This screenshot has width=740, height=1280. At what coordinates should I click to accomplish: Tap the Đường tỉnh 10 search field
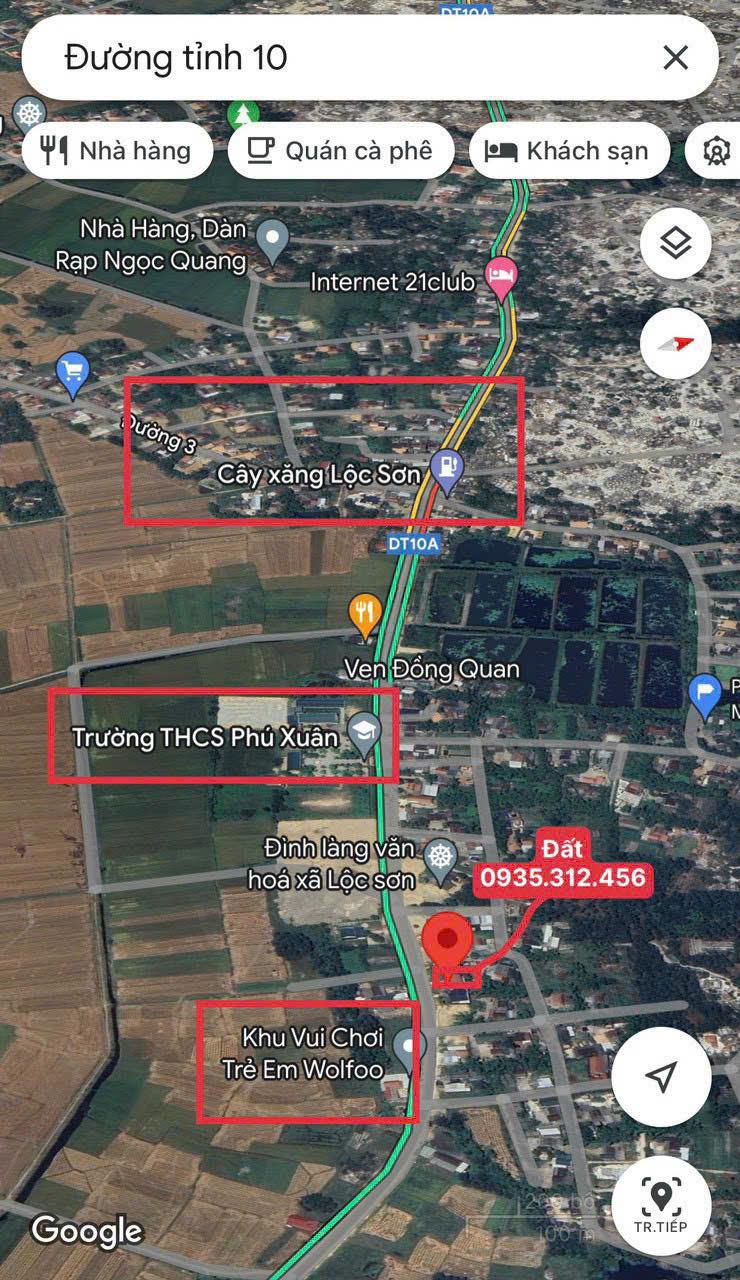340,58
